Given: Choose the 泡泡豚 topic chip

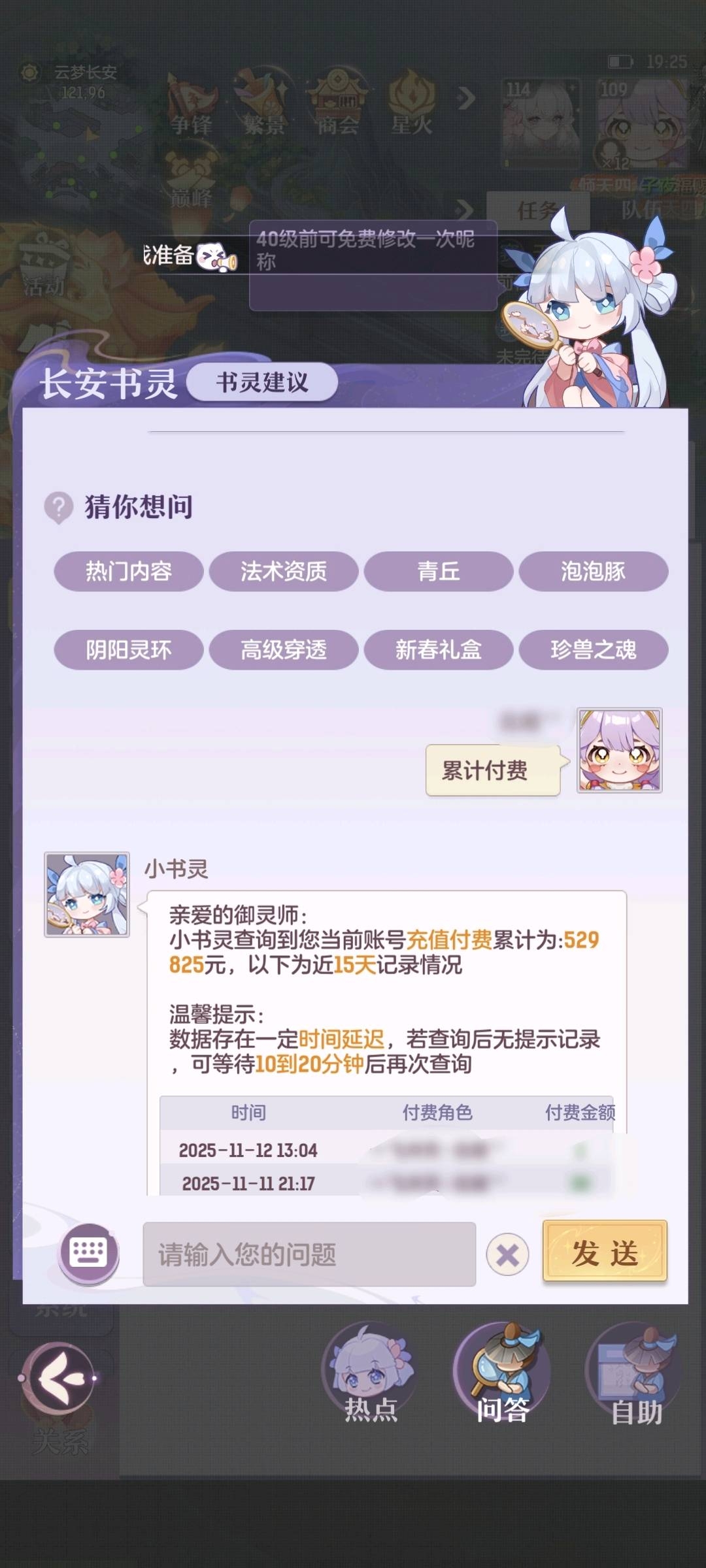Looking at the screenshot, I should [593, 572].
